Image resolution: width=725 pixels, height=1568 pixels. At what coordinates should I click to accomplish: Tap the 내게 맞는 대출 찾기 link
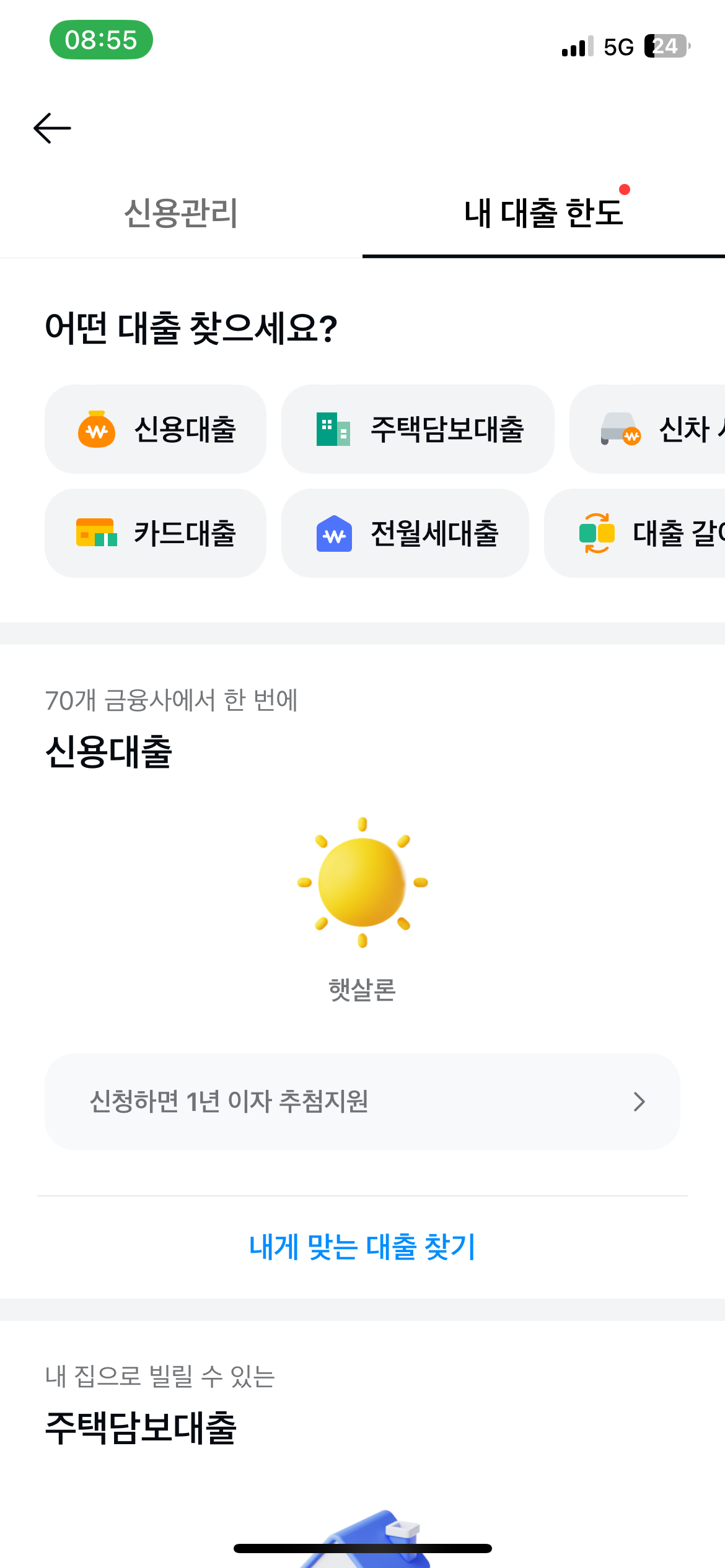click(x=362, y=1248)
